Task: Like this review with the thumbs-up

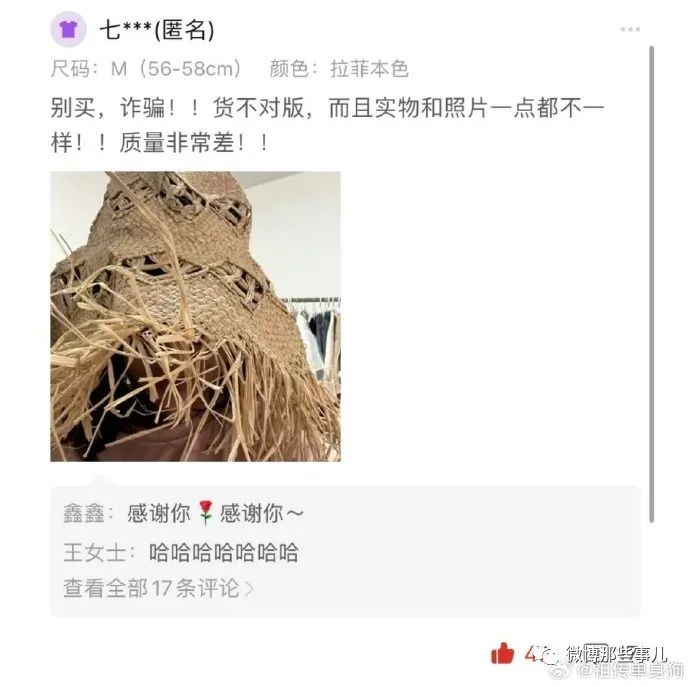Action: pos(502,653)
